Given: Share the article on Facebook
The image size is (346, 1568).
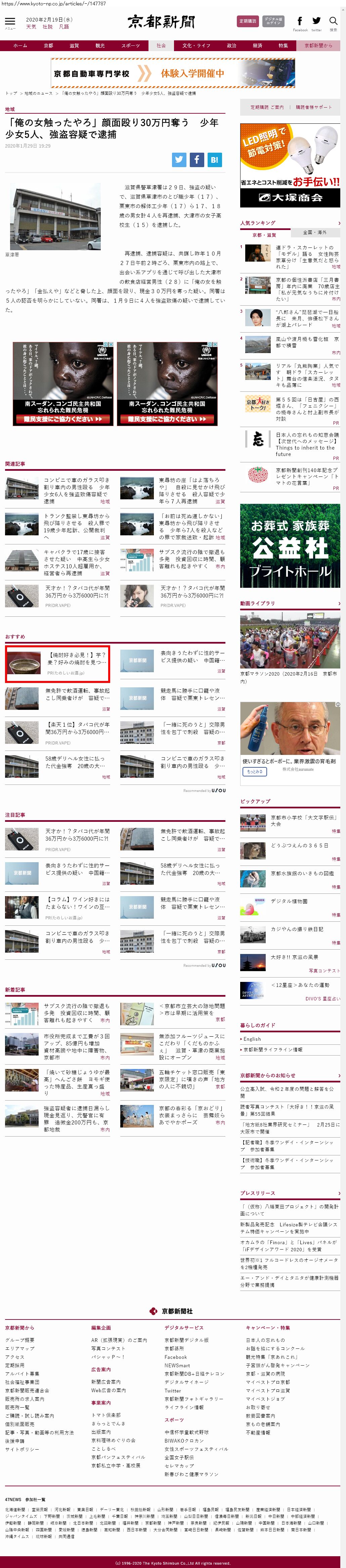Looking at the screenshot, I should (x=197, y=160).
